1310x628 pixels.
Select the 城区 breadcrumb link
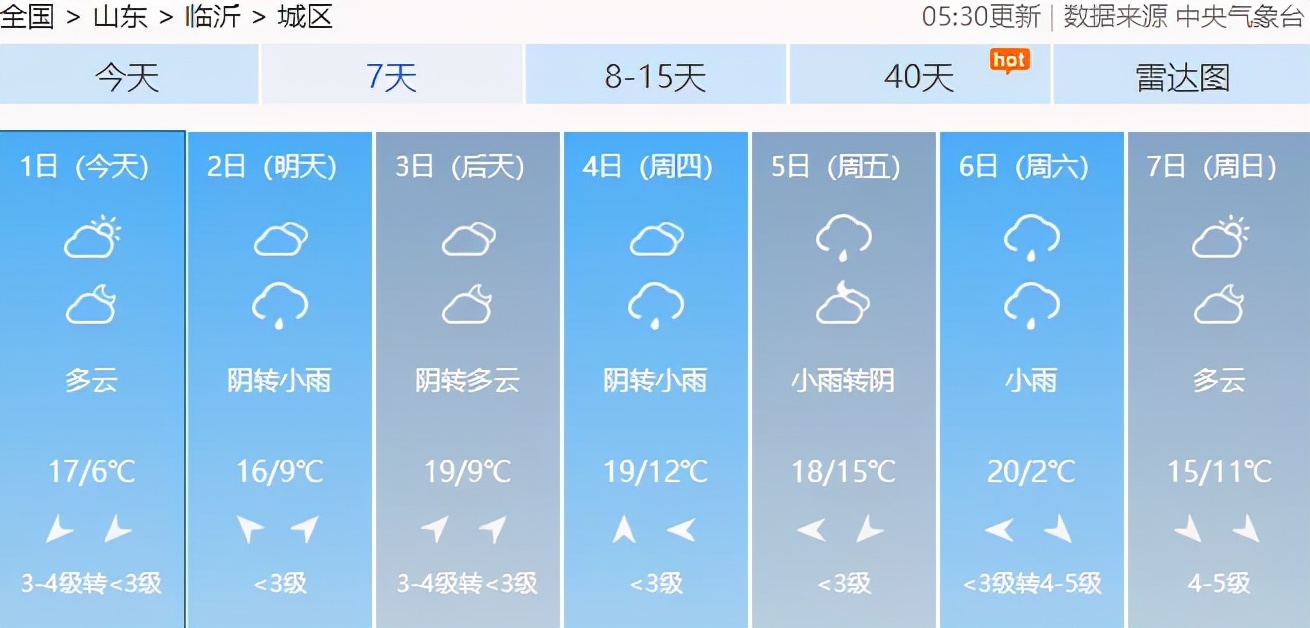[305, 16]
